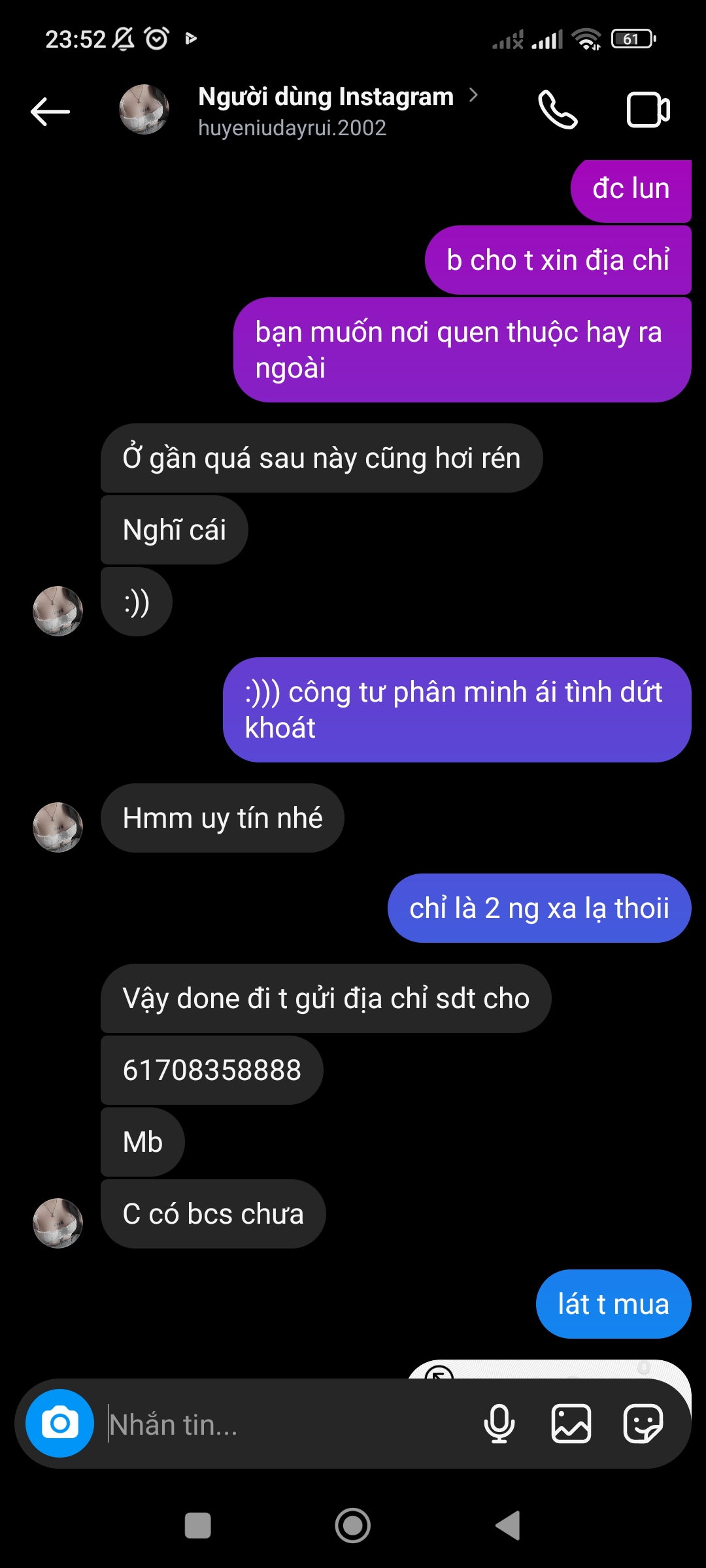Expand conversation details via the chevron

[474, 97]
